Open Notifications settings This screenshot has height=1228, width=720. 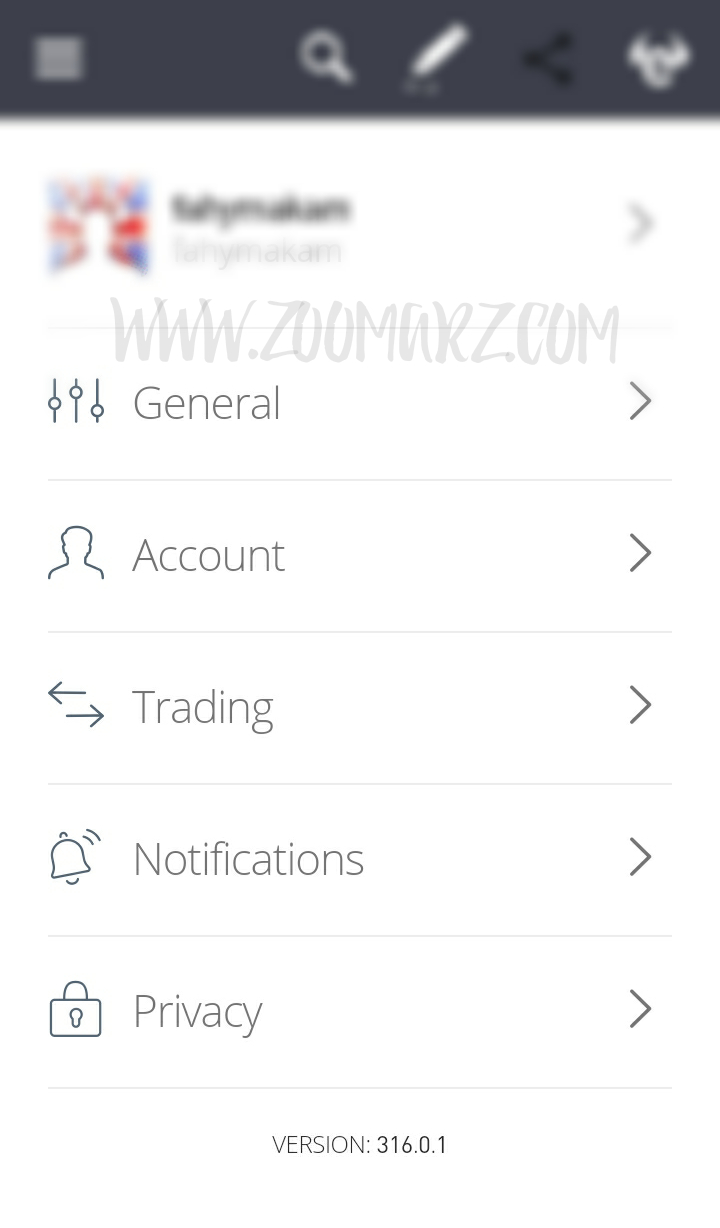[360, 859]
